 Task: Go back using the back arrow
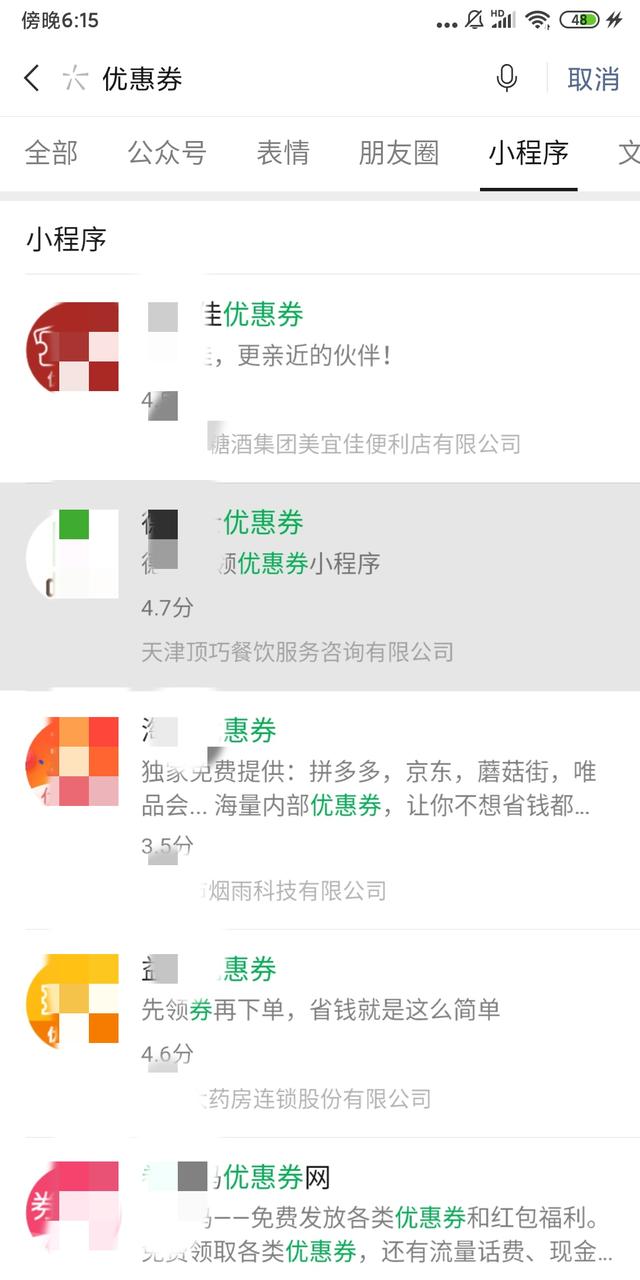(x=32, y=79)
